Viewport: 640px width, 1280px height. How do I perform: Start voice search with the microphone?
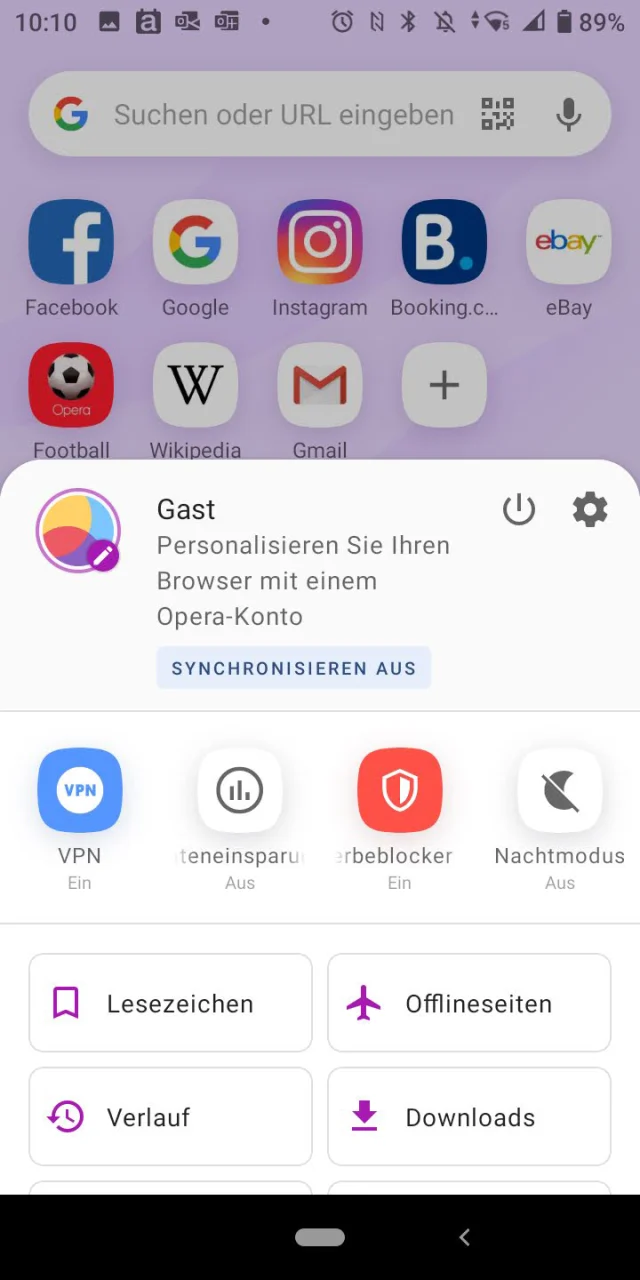pyautogui.click(x=568, y=115)
